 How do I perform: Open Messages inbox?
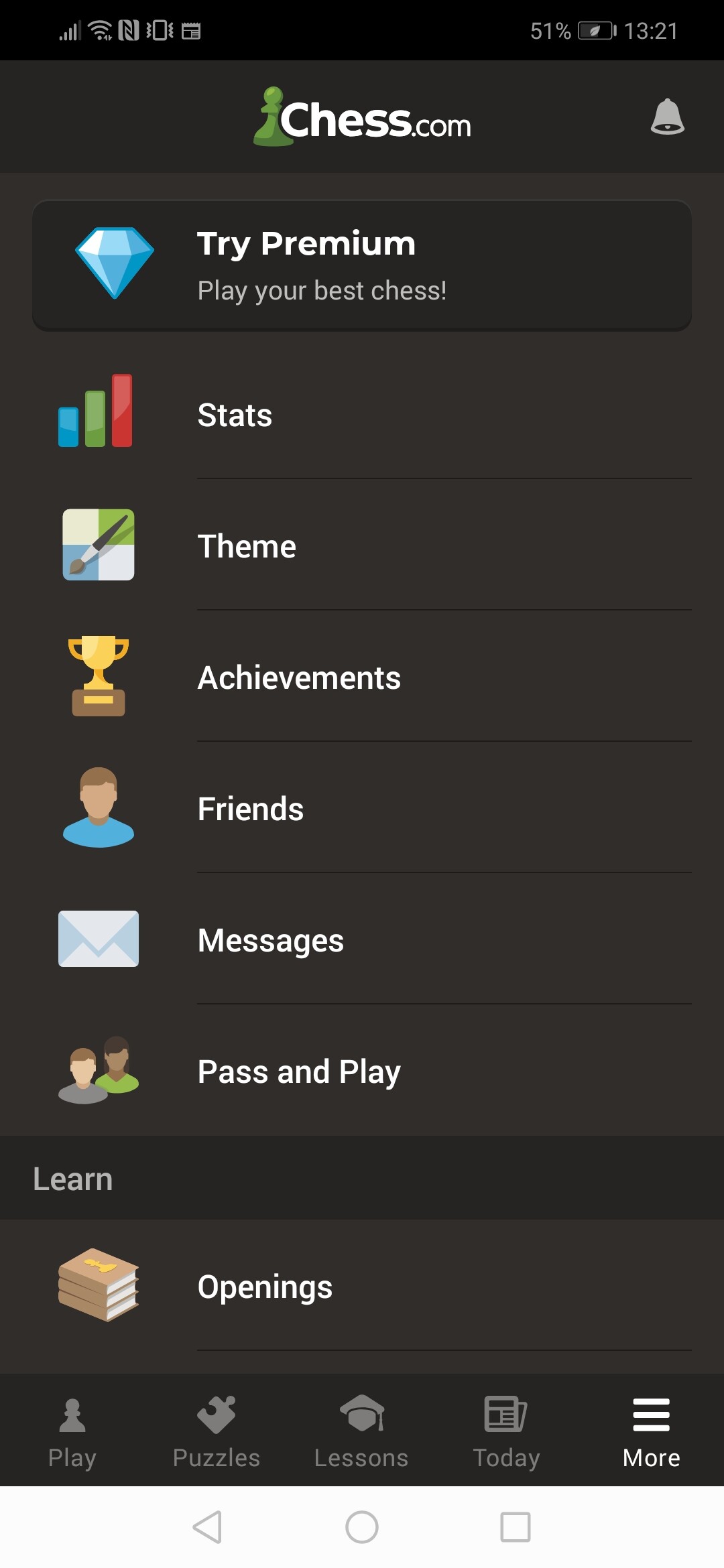coord(362,939)
